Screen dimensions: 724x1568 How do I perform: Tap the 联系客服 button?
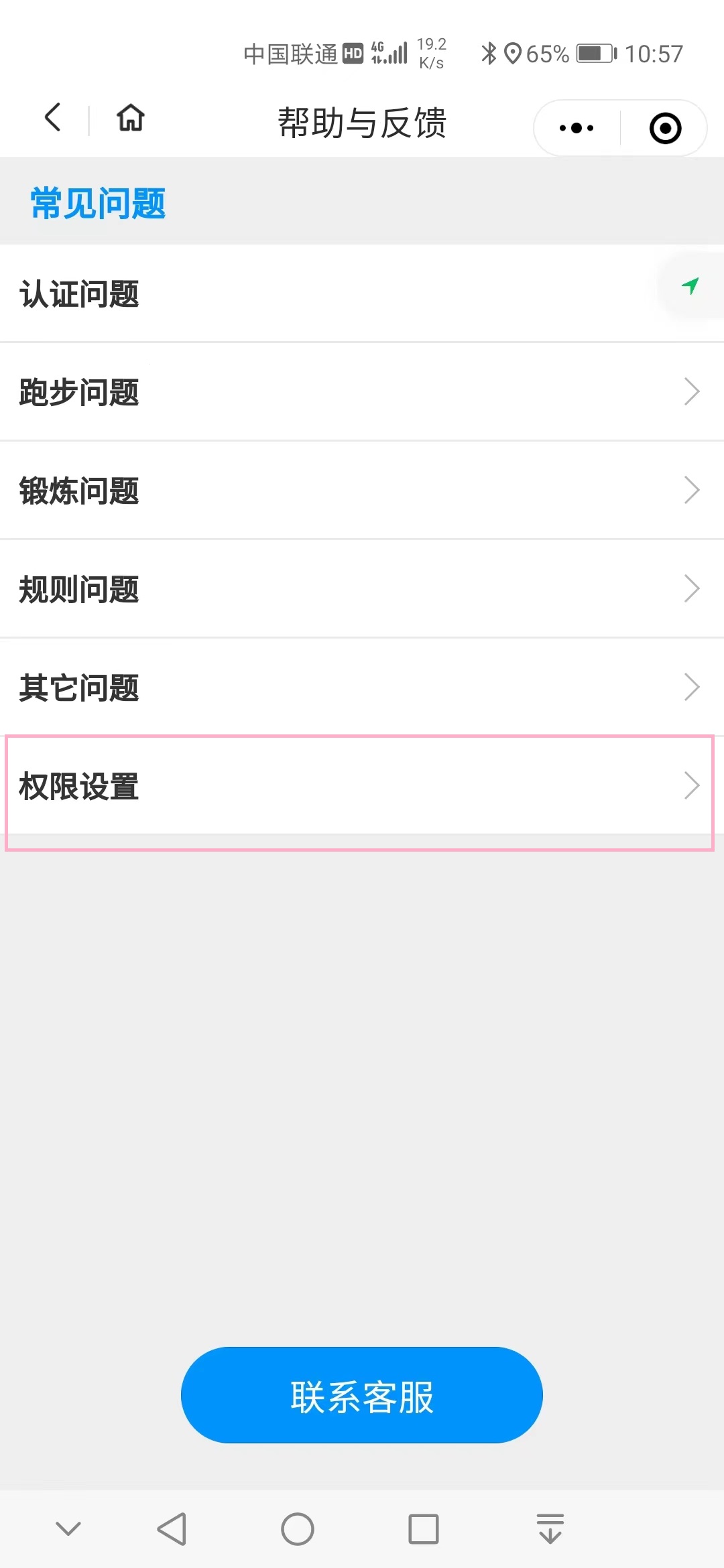point(362,1395)
